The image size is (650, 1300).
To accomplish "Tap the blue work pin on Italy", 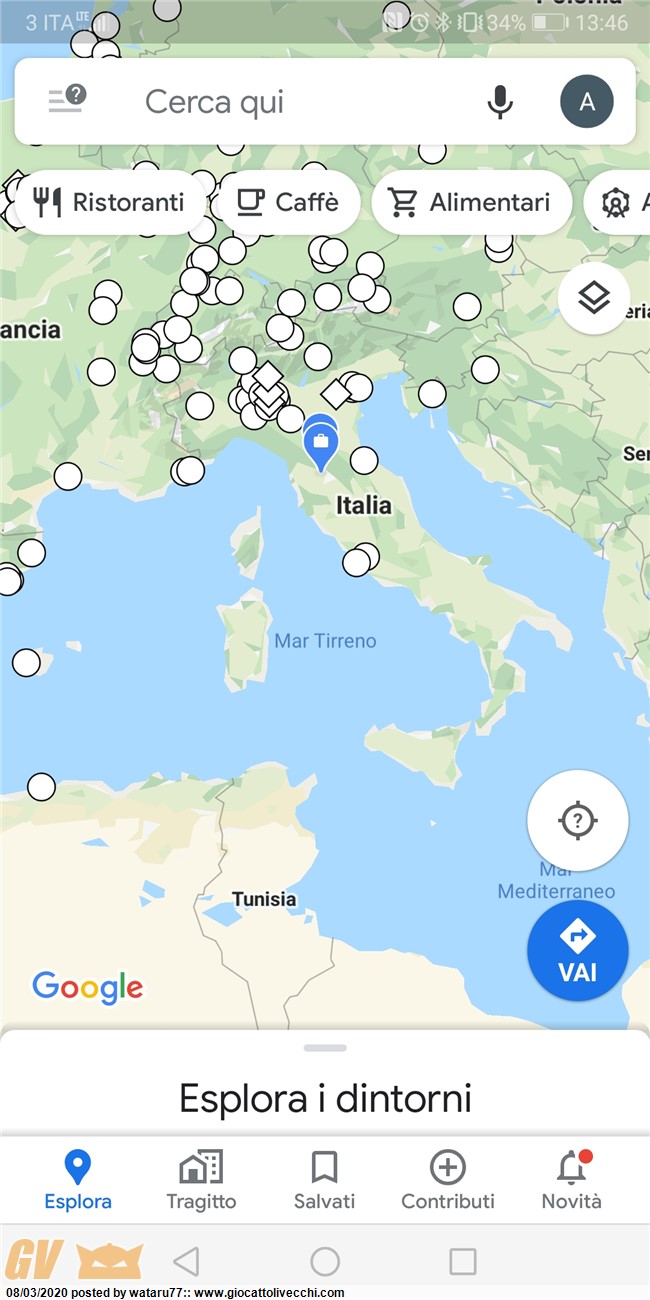I will (320, 443).
